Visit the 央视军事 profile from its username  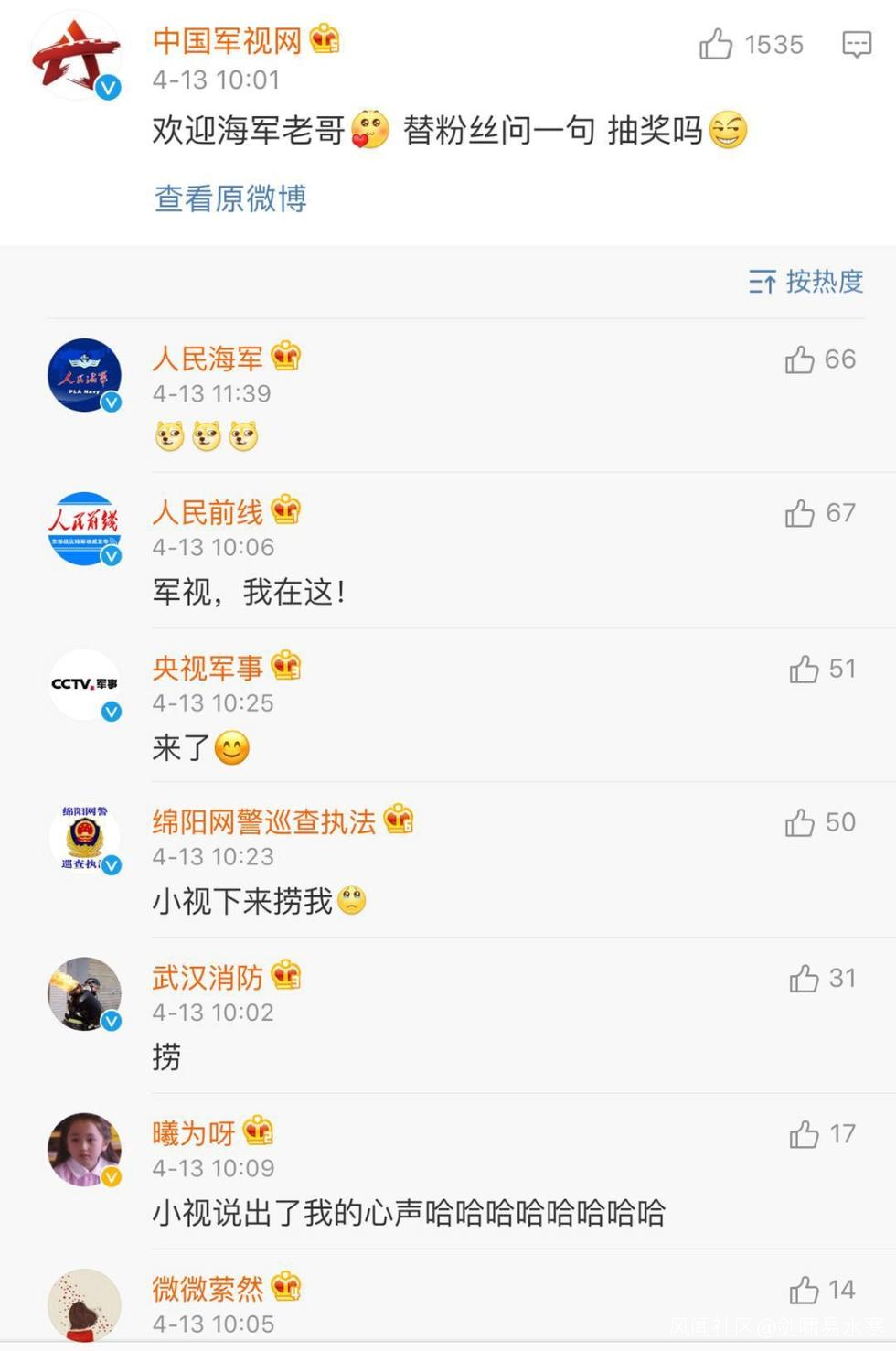click(208, 668)
